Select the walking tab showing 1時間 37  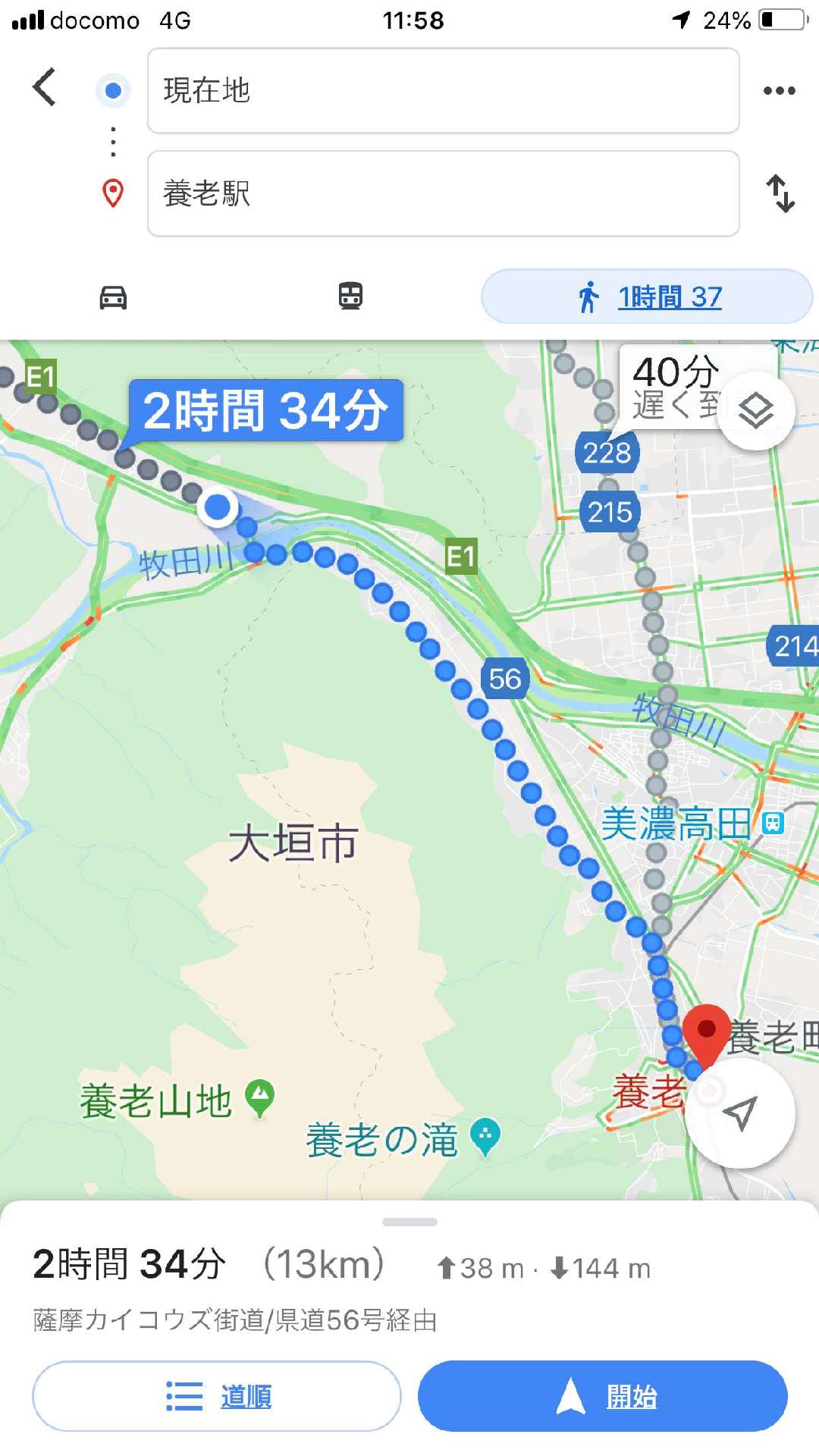(x=647, y=297)
